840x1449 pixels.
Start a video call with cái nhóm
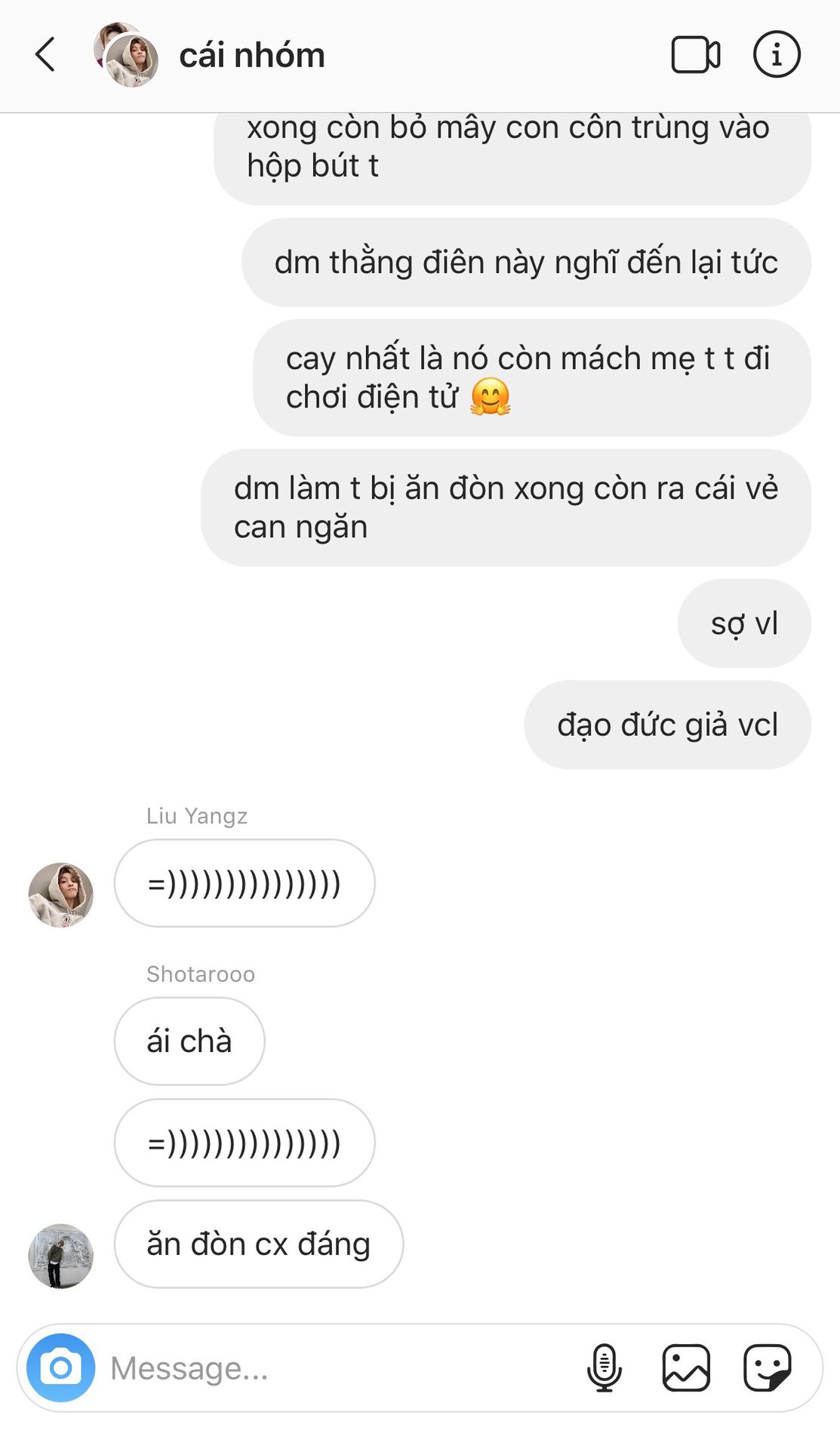pos(695,55)
